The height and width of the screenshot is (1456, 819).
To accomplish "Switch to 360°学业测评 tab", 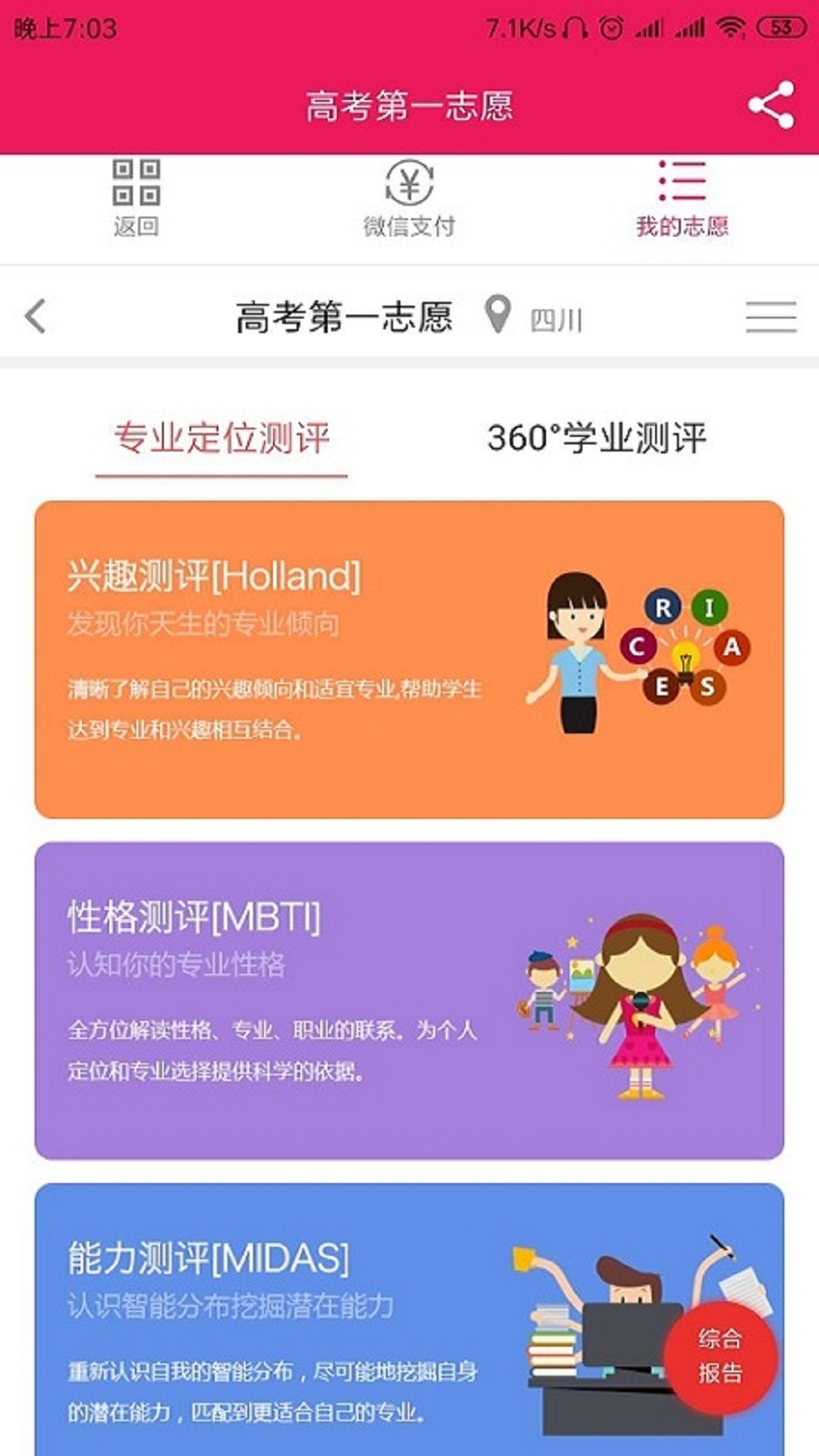I will click(596, 438).
